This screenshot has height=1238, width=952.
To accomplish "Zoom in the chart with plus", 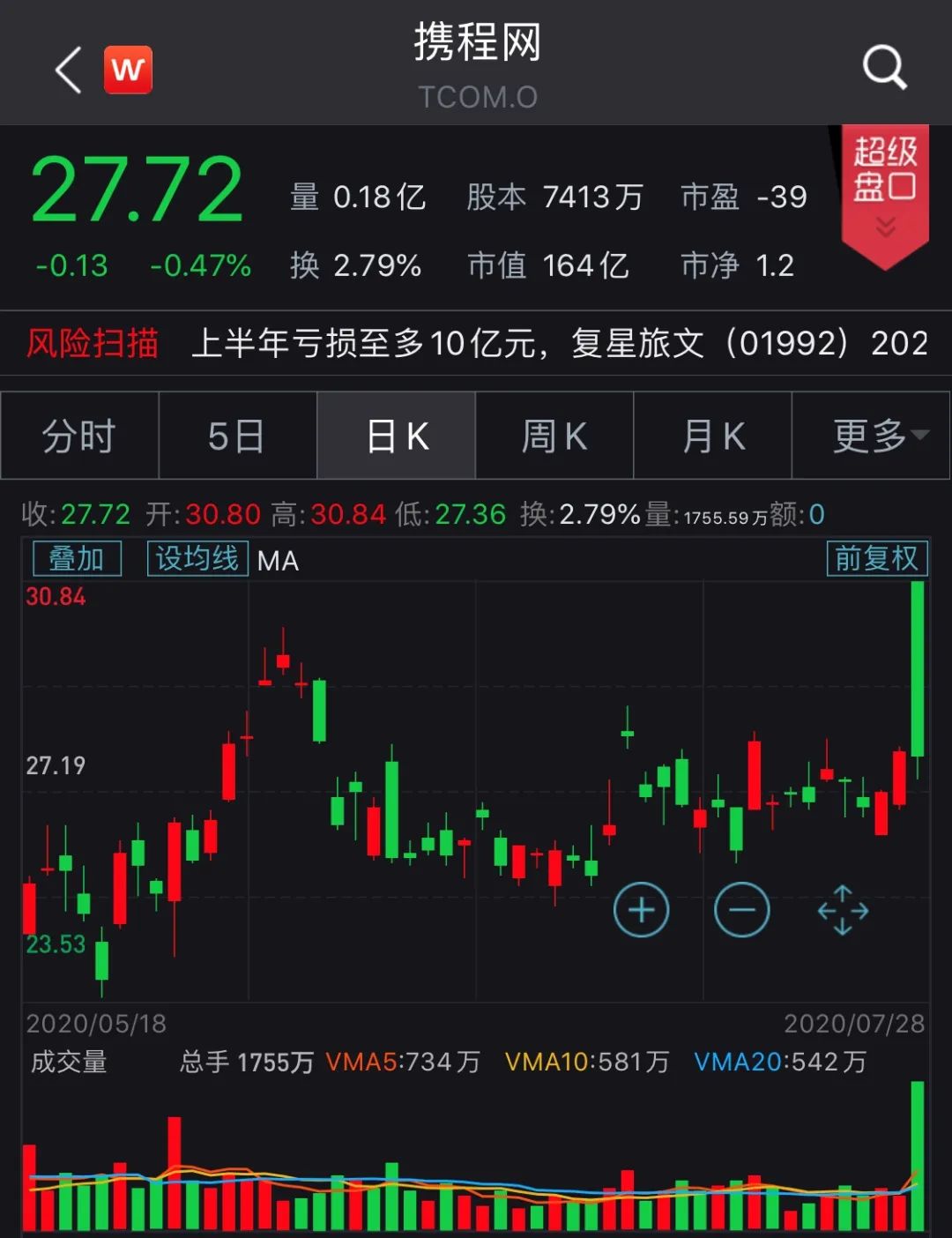I will coord(641,909).
